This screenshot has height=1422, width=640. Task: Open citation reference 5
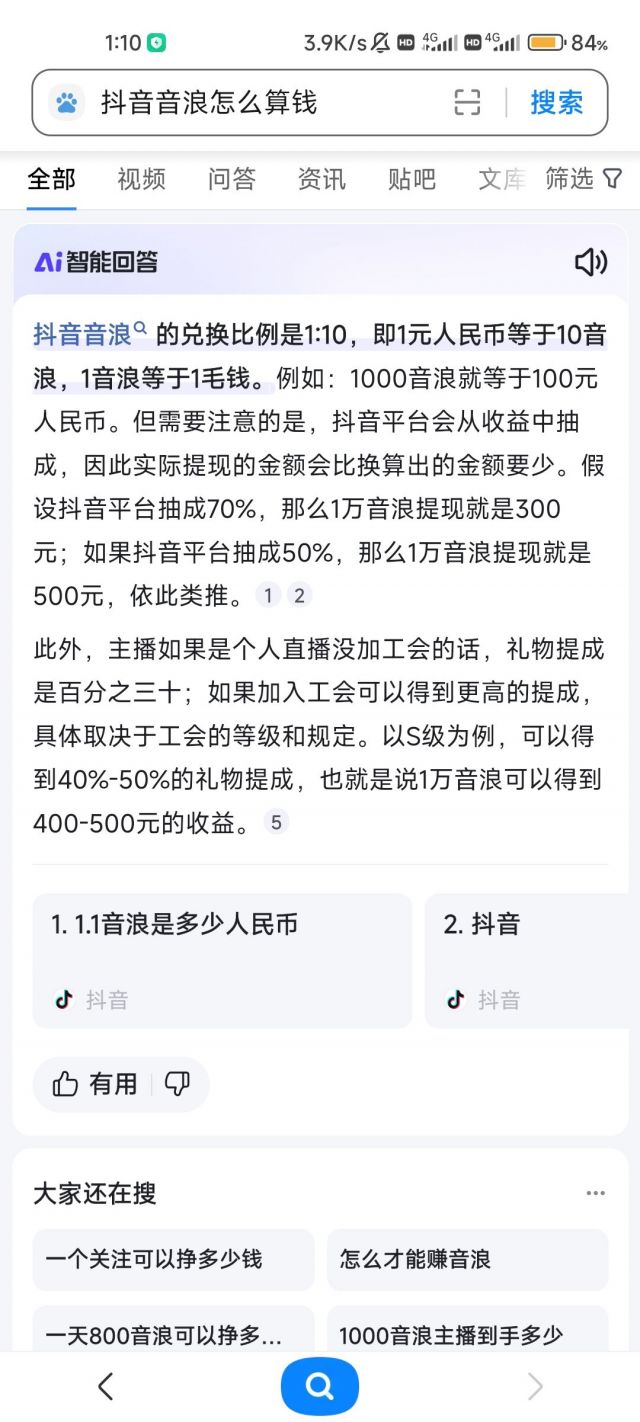click(277, 823)
